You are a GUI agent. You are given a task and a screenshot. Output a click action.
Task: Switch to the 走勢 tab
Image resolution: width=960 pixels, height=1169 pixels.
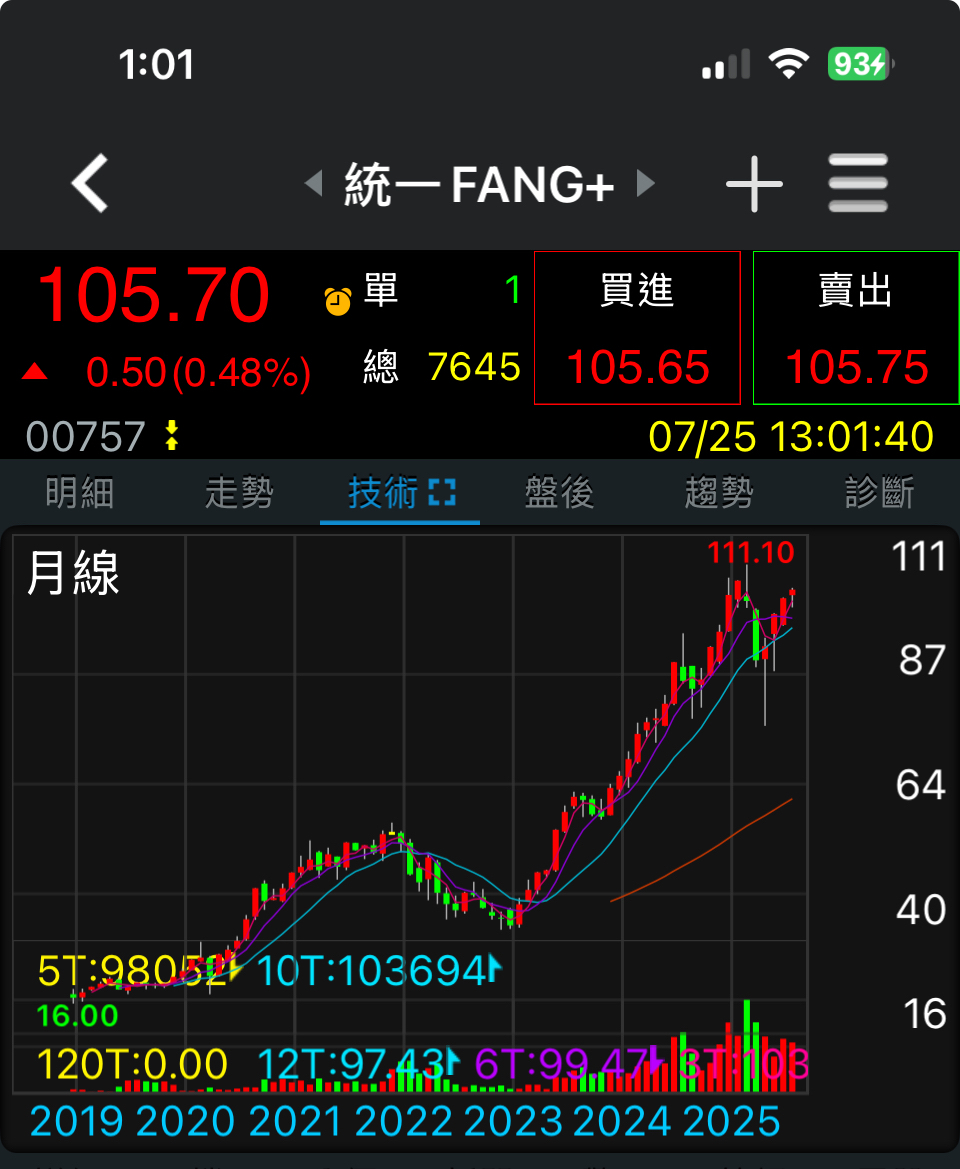pos(239,493)
